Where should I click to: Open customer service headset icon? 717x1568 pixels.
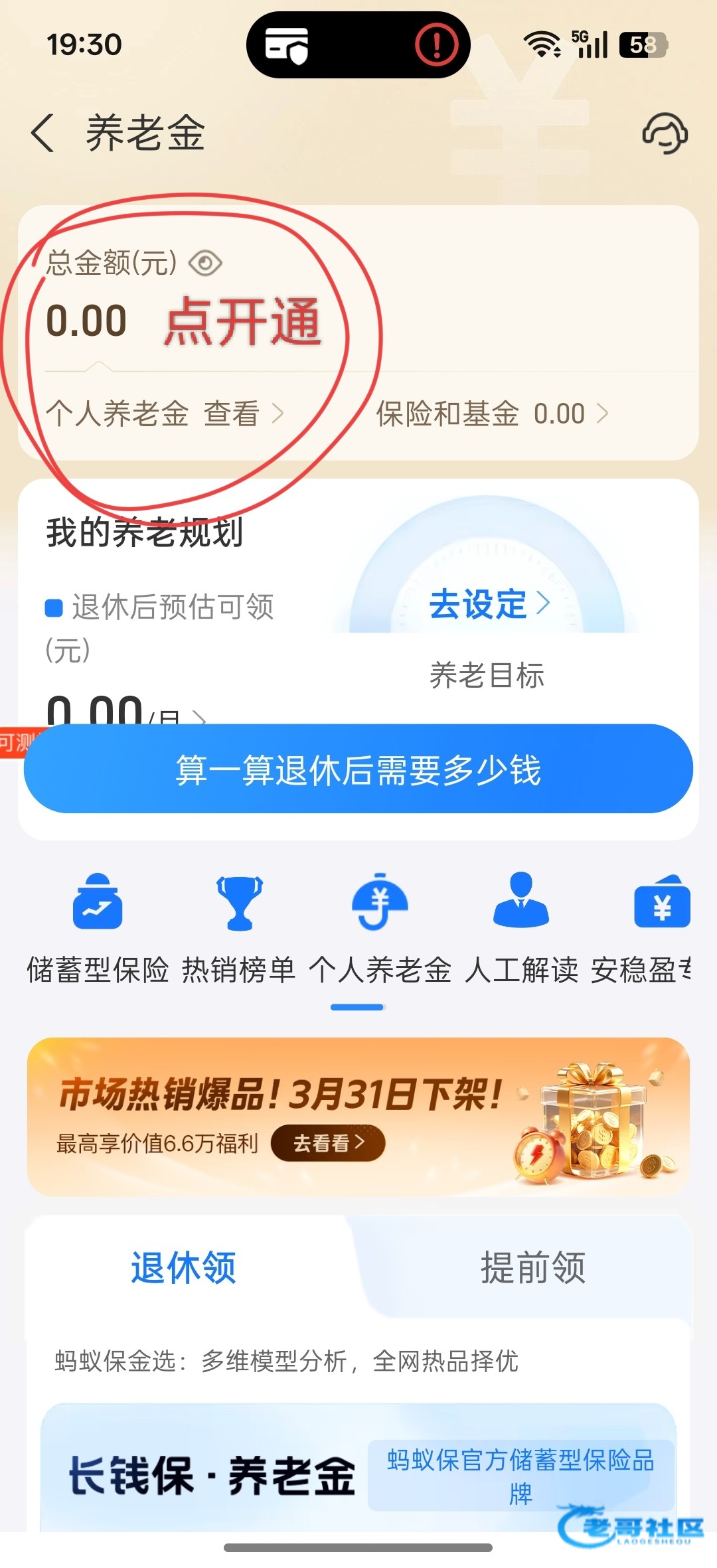tap(665, 133)
